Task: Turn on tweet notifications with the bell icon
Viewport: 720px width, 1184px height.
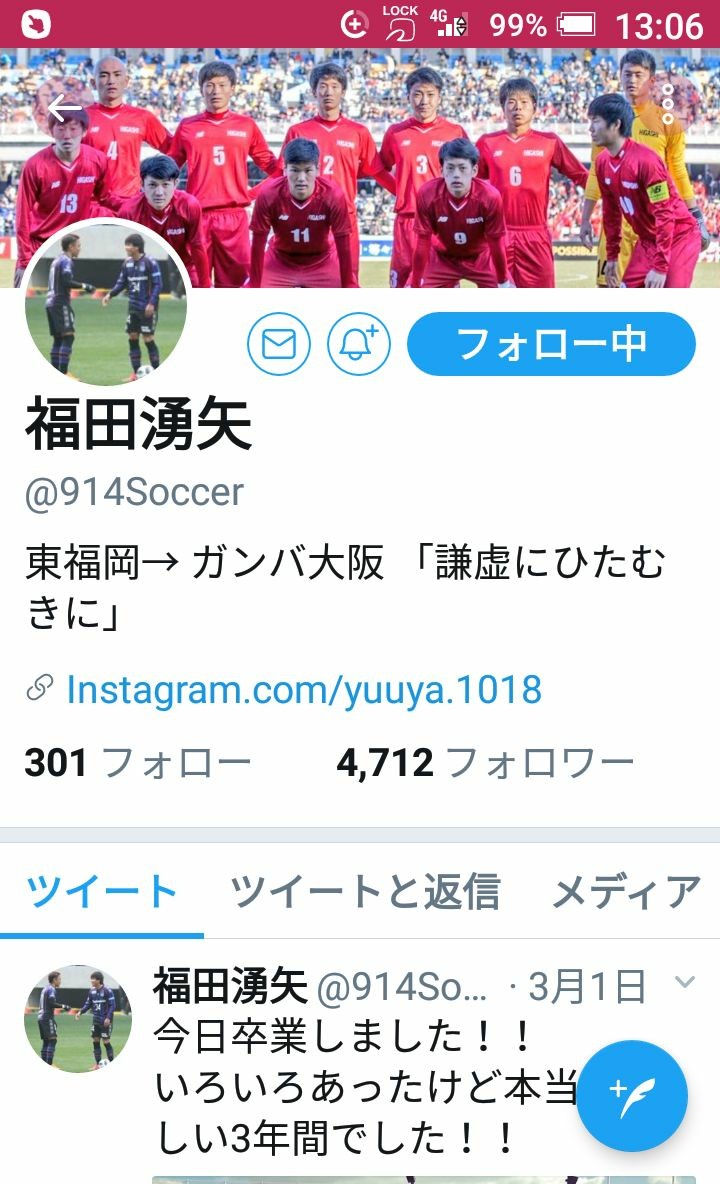Action: (x=360, y=345)
